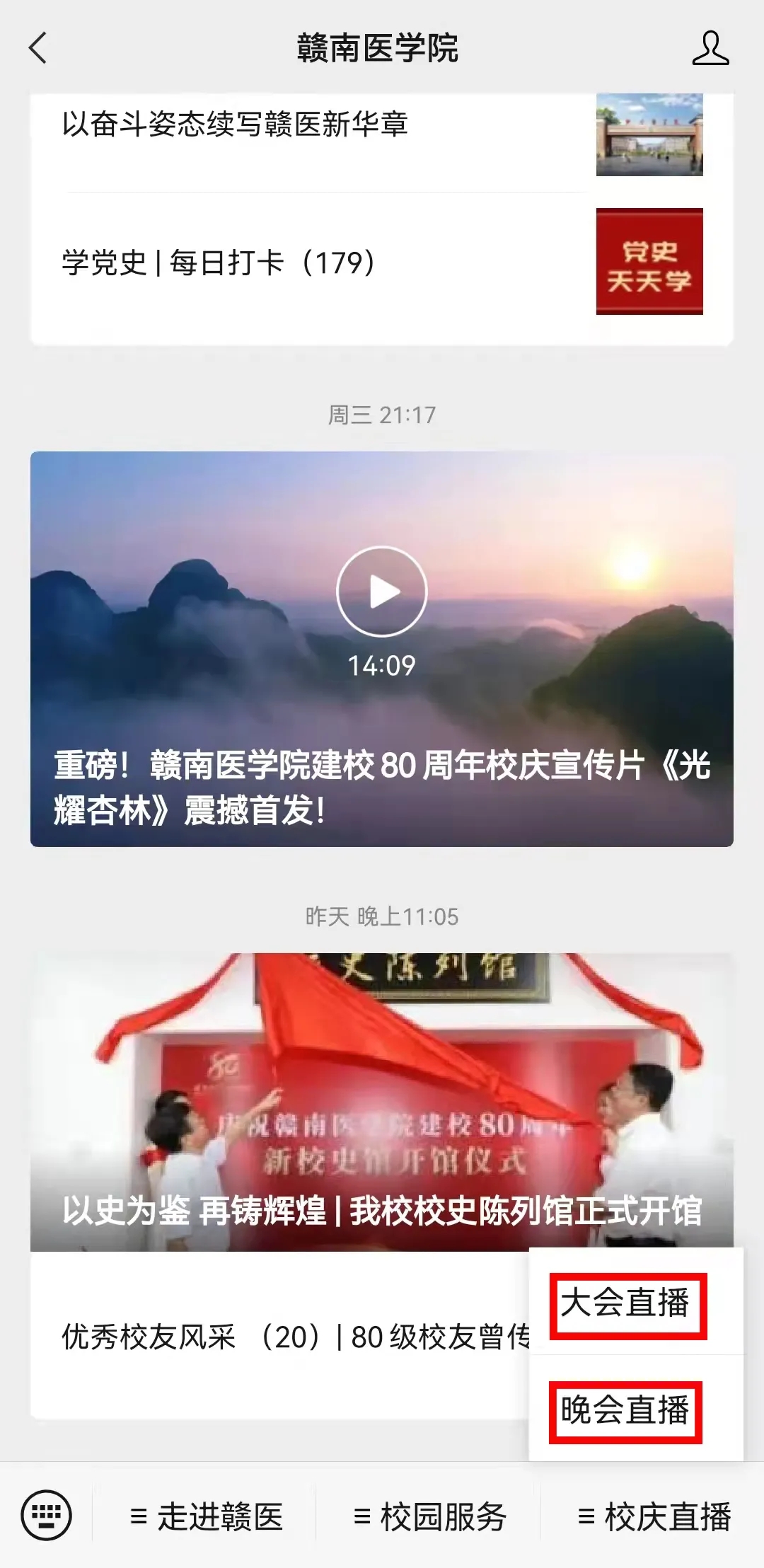The height and width of the screenshot is (1568, 764).
Task: Switch to keyboard input mode
Action: click(47, 1515)
